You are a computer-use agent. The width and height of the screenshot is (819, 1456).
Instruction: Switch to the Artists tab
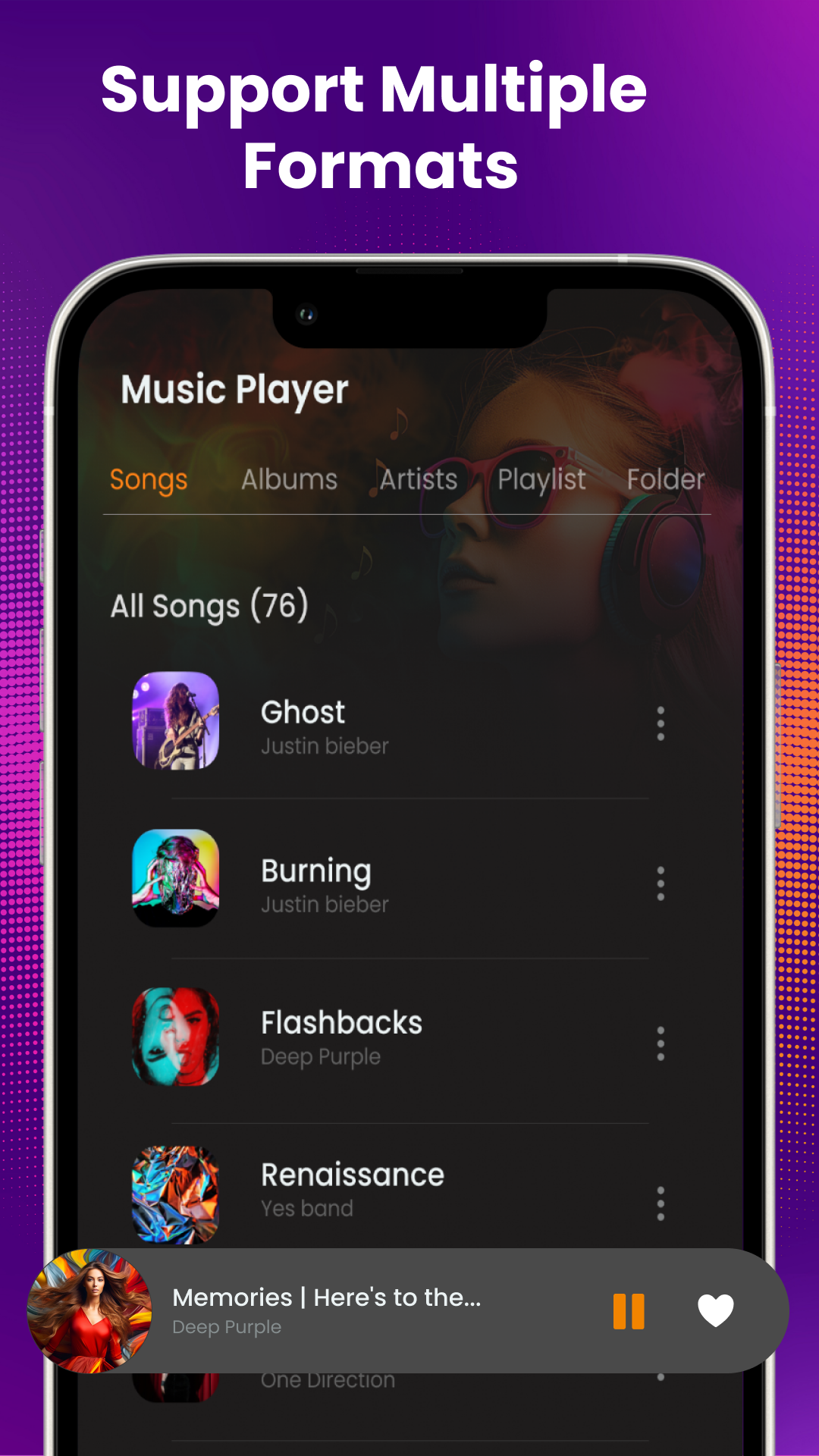click(x=417, y=479)
